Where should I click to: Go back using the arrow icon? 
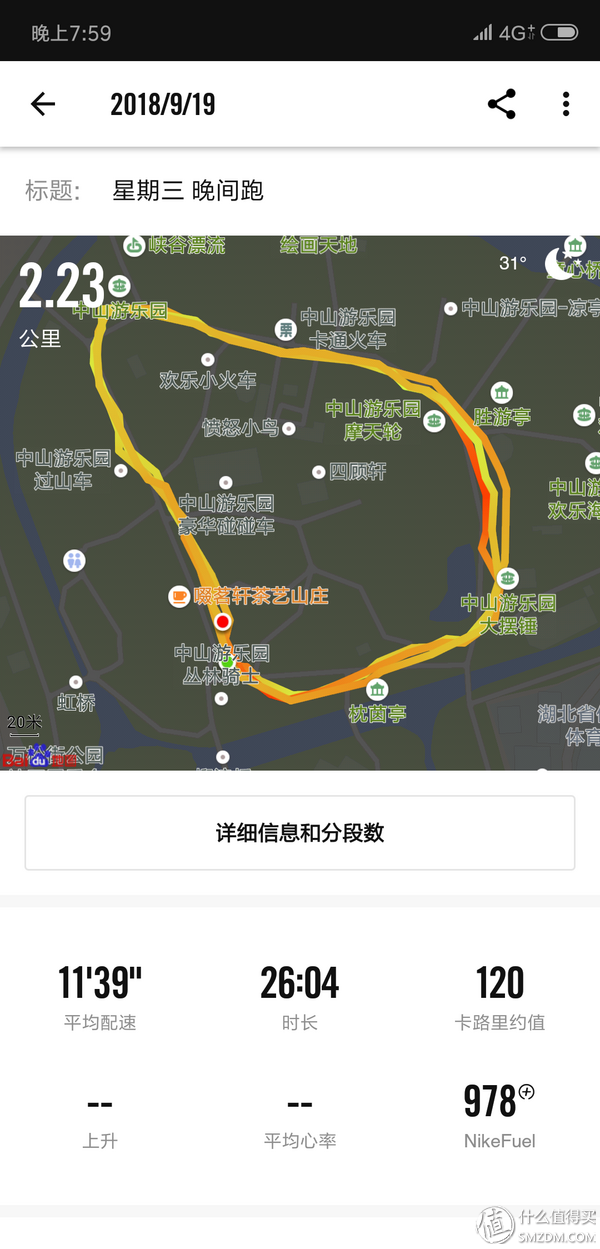point(43,104)
